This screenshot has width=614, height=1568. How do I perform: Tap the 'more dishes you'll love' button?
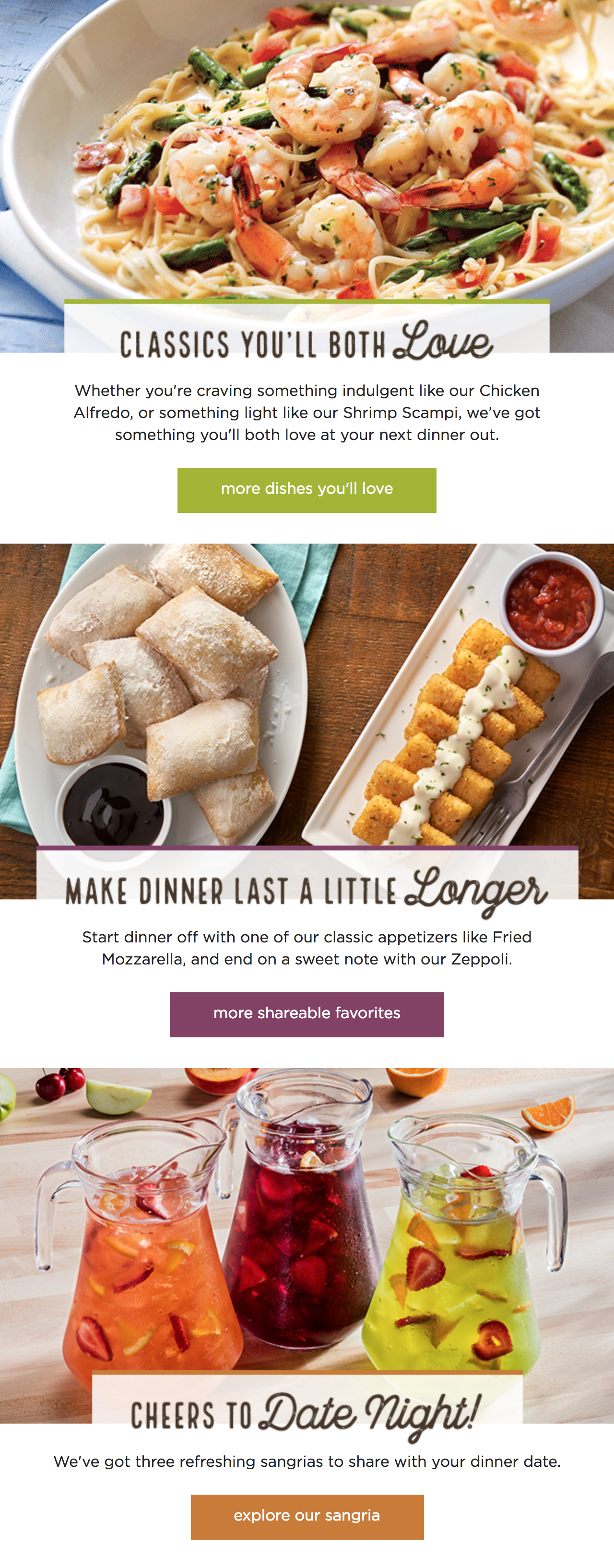pos(307,489)
